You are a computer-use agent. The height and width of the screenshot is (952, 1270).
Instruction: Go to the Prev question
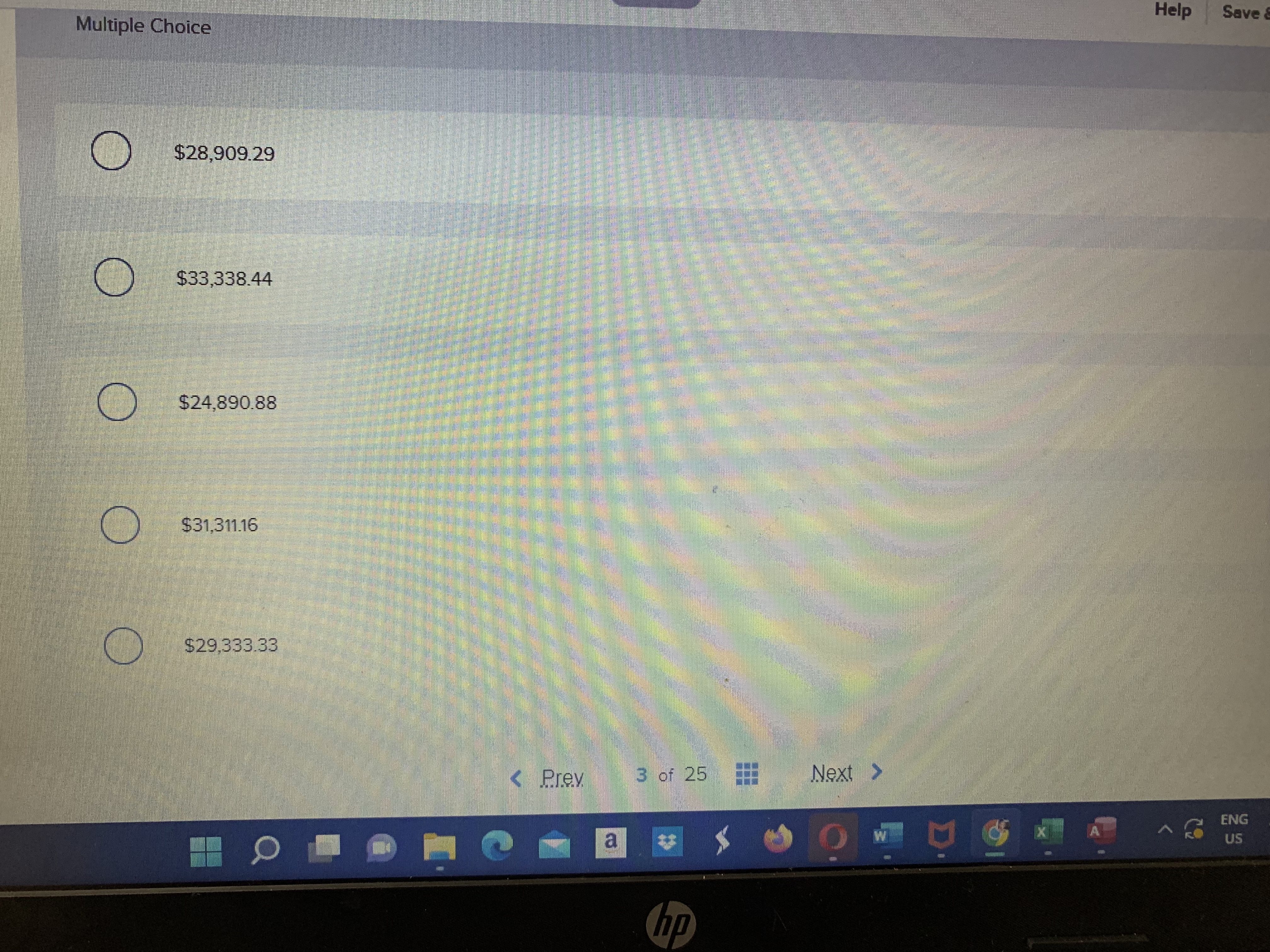click(548, 778)
